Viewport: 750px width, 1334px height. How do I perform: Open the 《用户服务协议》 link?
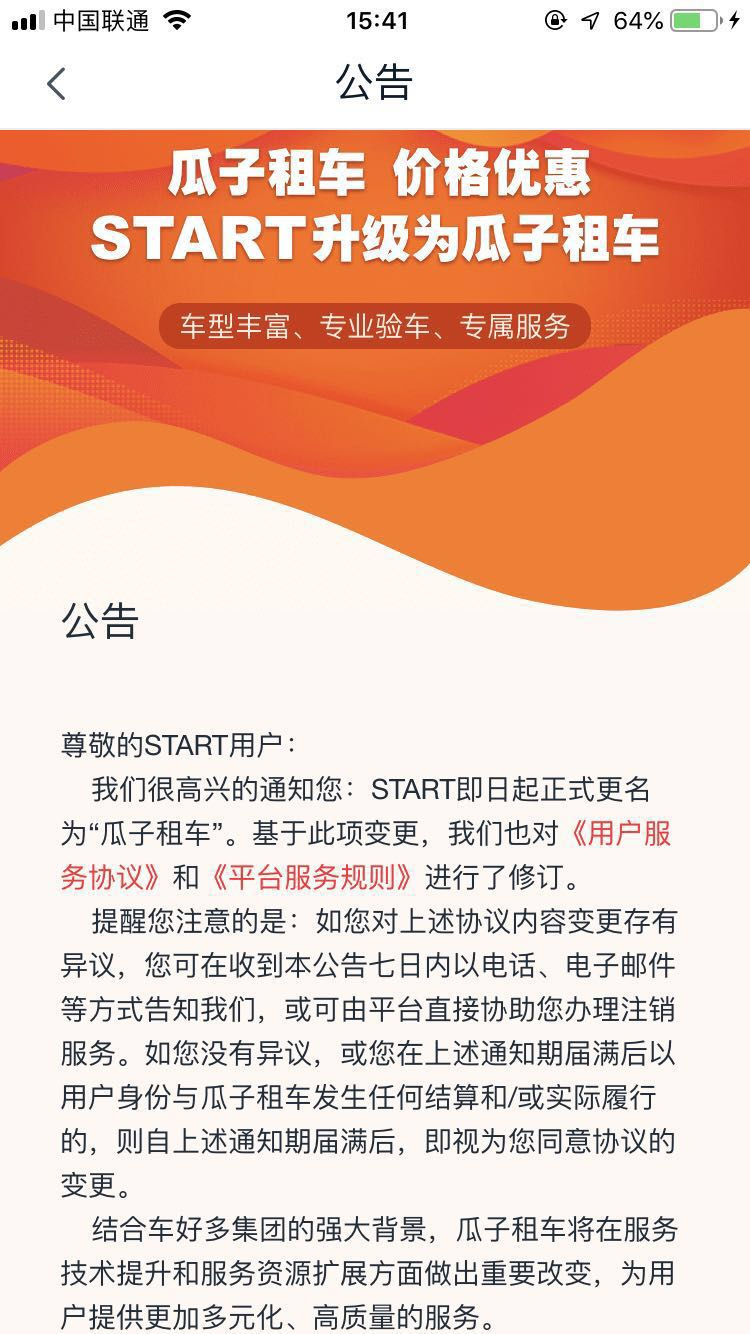pos(619,834)
